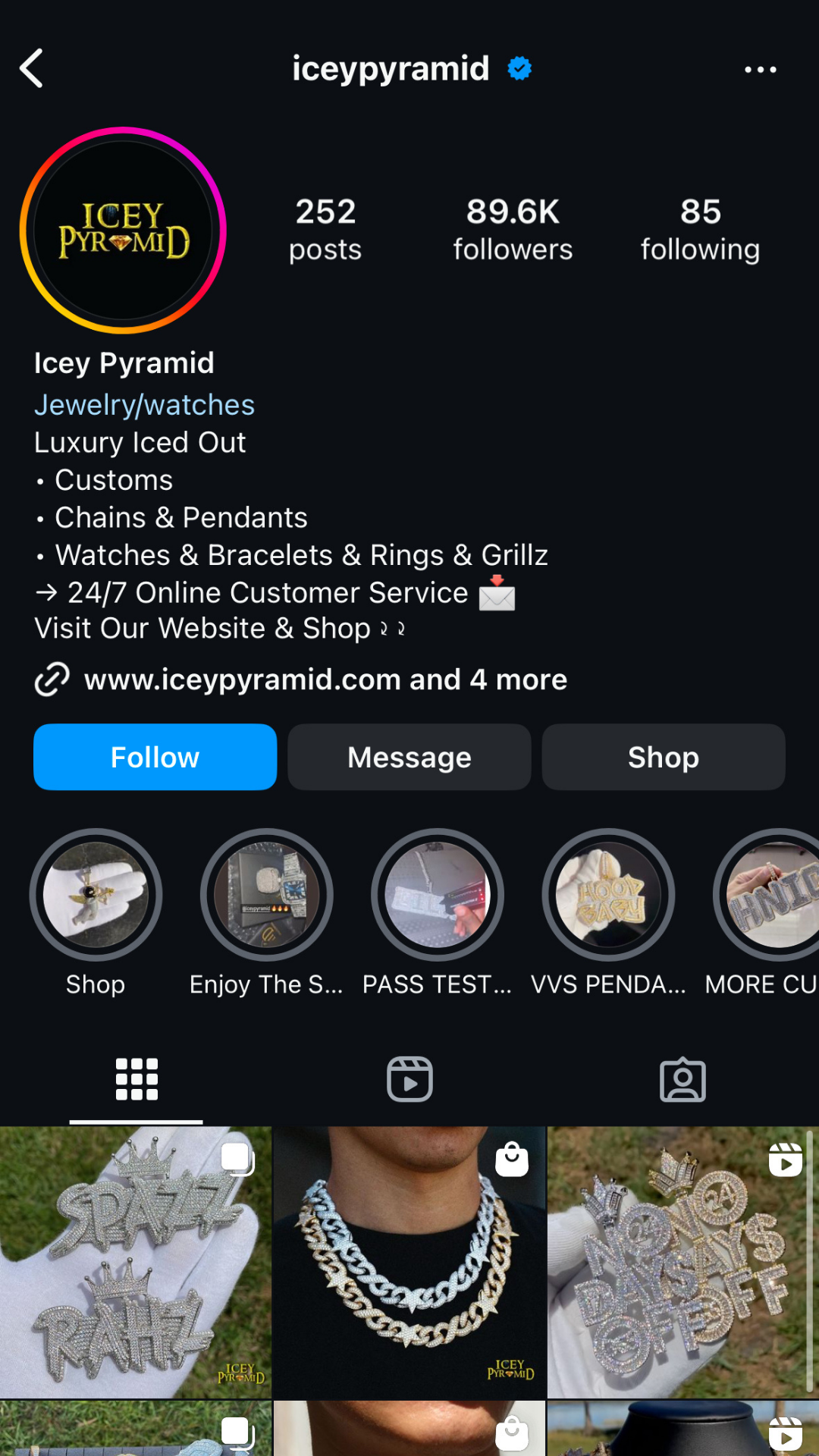Open the Jewelry/watches category link
This screenshot has width=819, height=1456.
tap(144, 405)
